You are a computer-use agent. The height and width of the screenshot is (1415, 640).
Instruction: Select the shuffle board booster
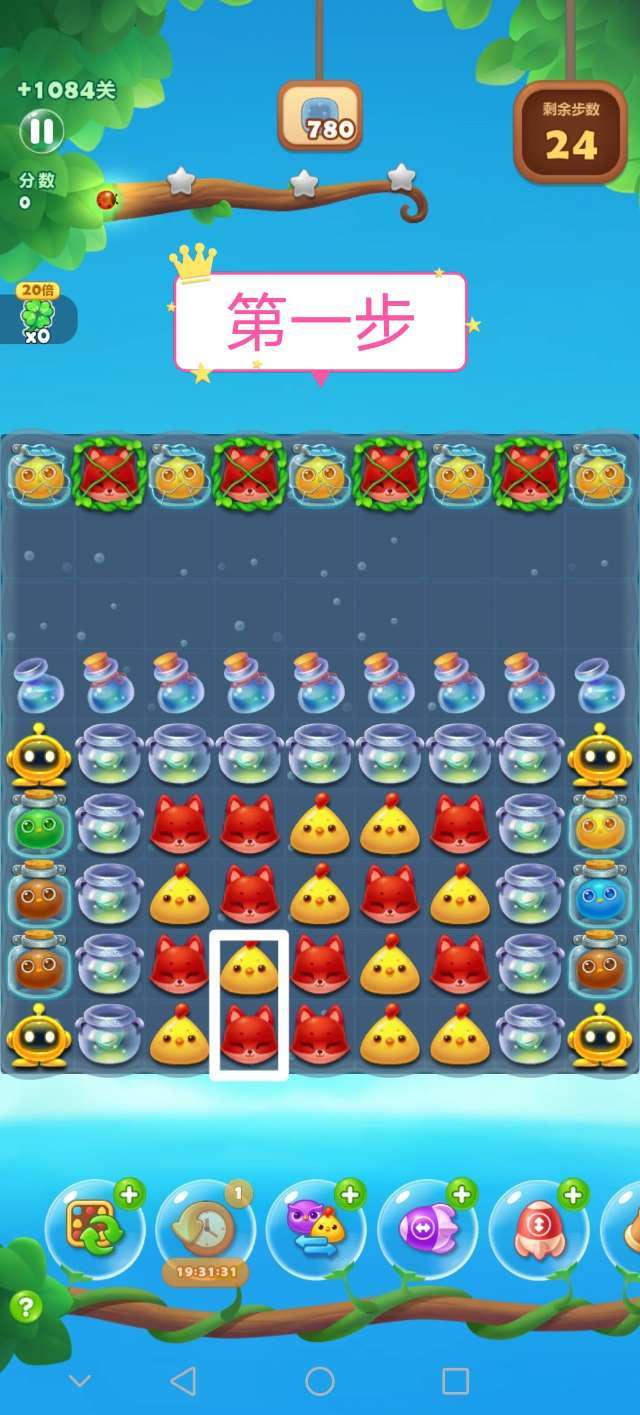94,1230
